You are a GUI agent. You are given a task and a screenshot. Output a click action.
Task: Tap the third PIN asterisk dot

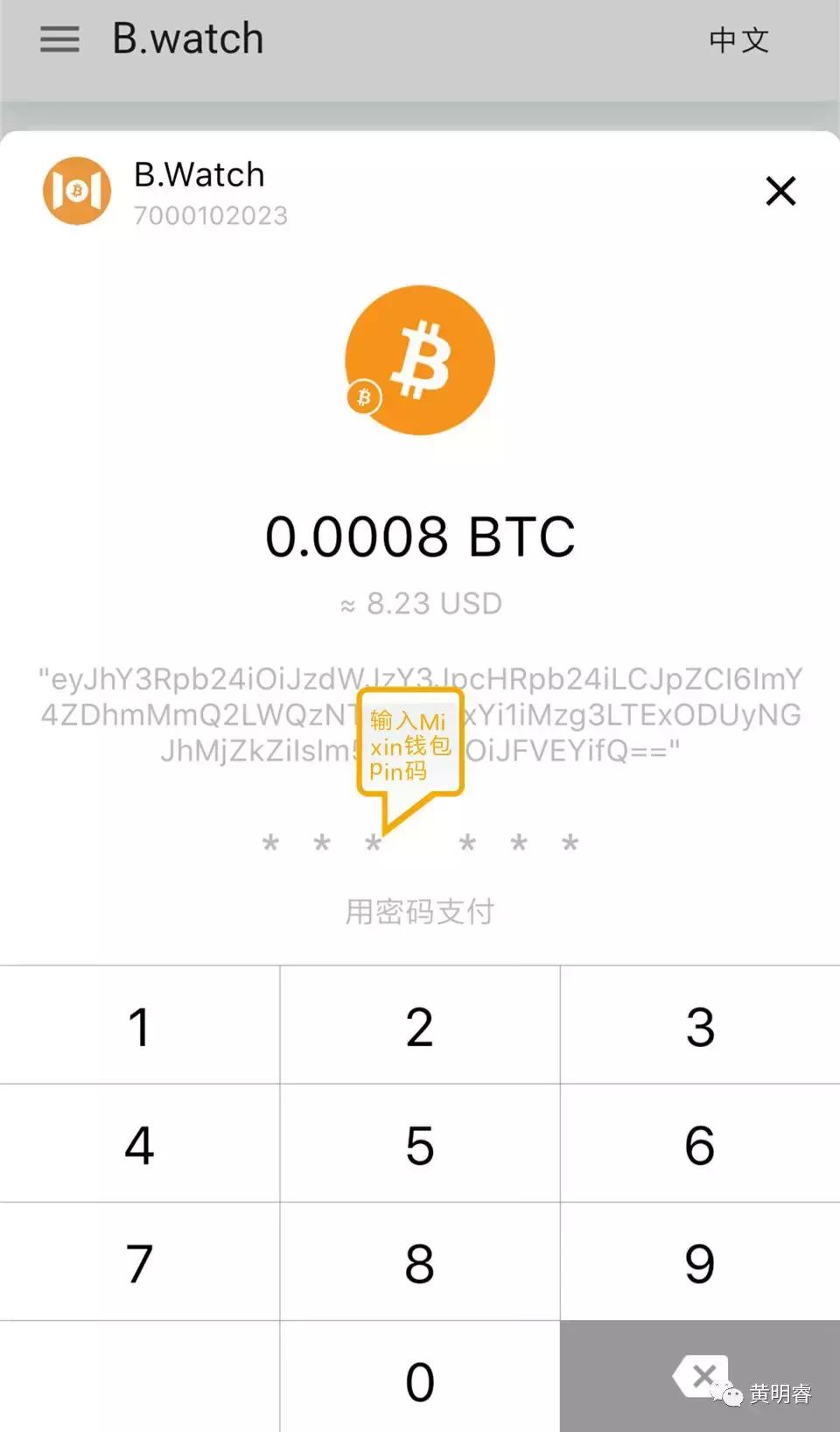click(373, 842)
